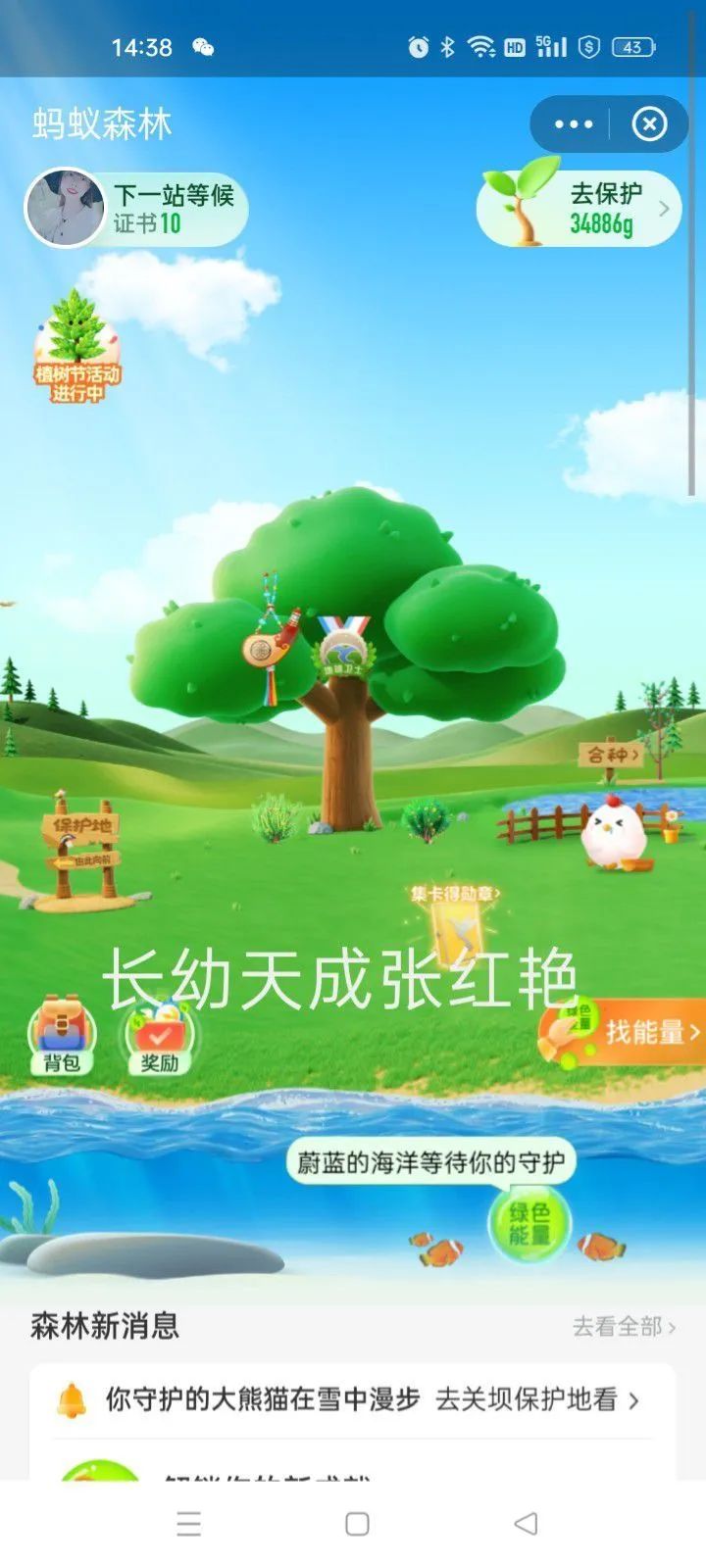The height and width of the screenshot is (1568, 706).
Task: Open the 合种 signpost
Action: [x=611, y=755]
